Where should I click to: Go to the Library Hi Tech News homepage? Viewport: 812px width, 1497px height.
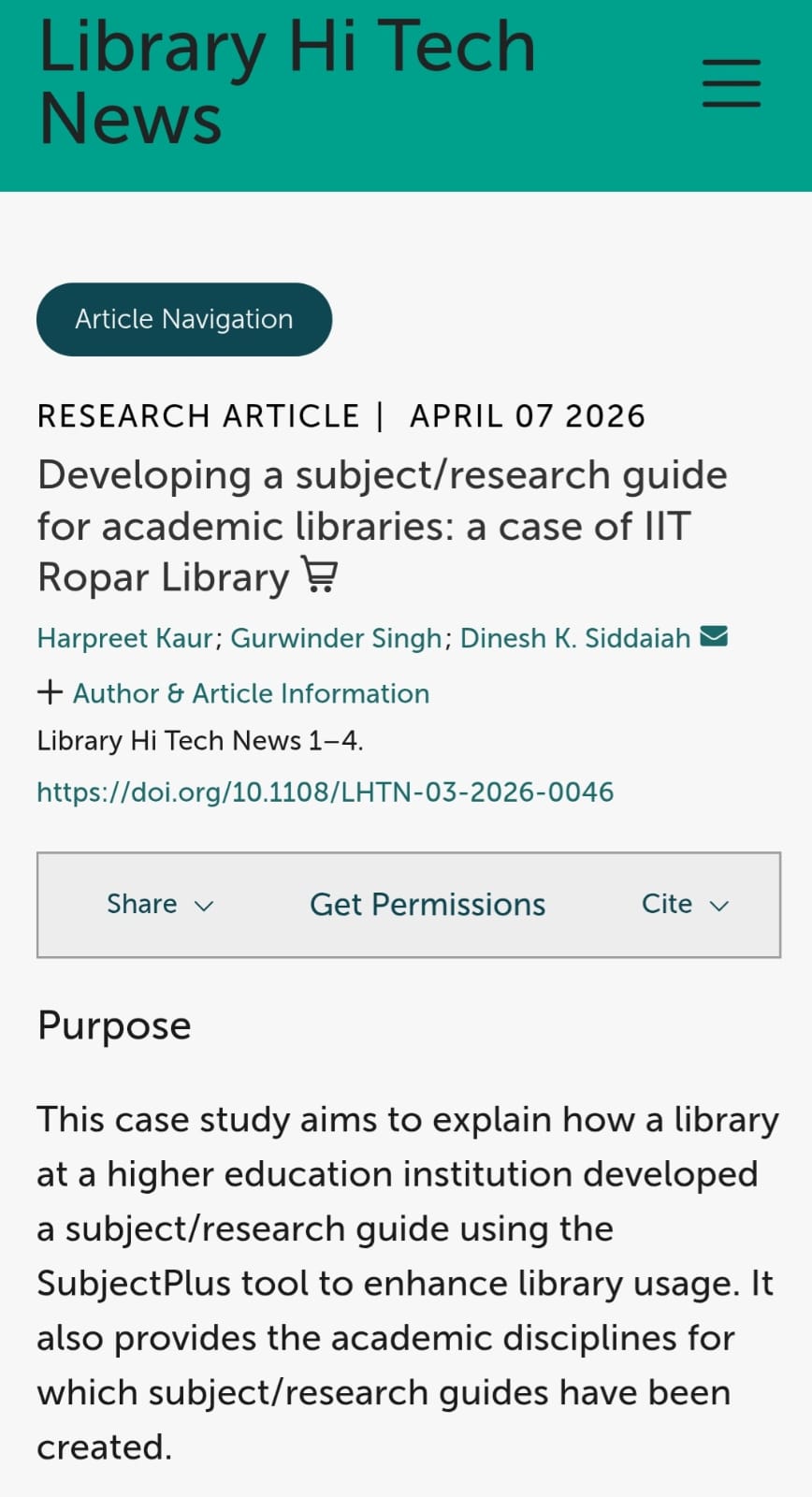[286, 82]
